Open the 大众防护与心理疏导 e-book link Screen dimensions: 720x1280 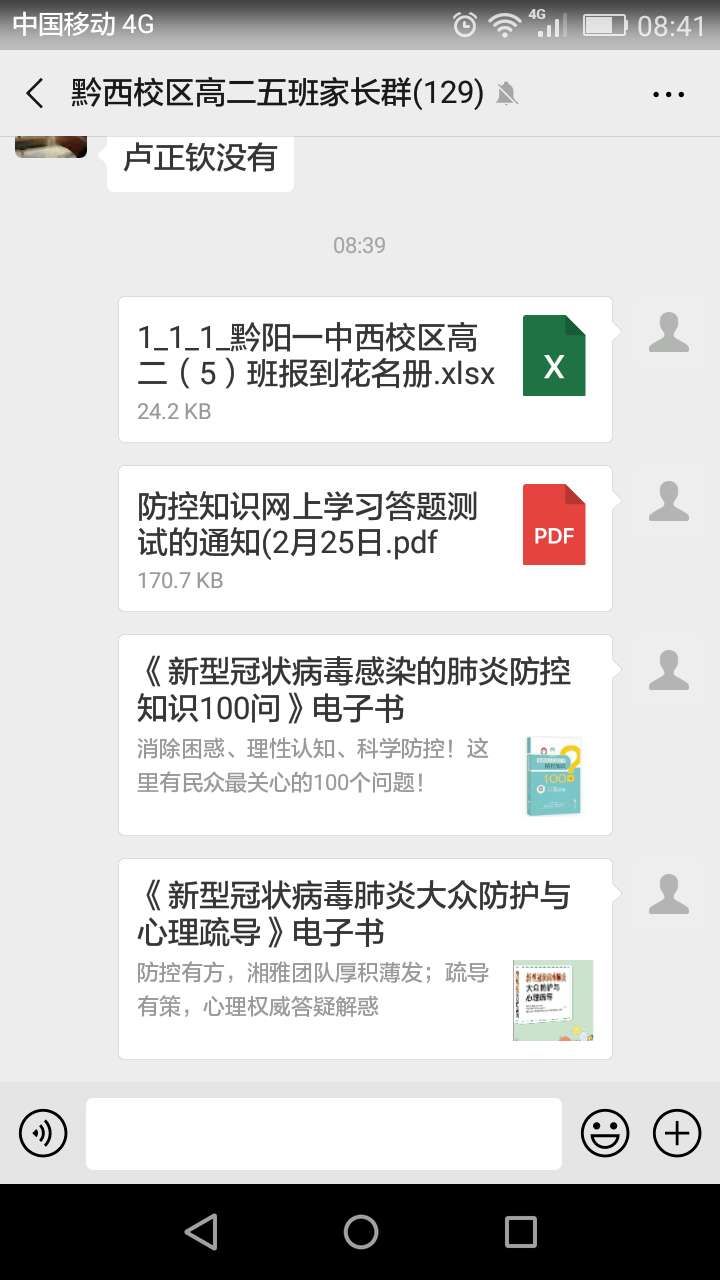click(365, 959)
